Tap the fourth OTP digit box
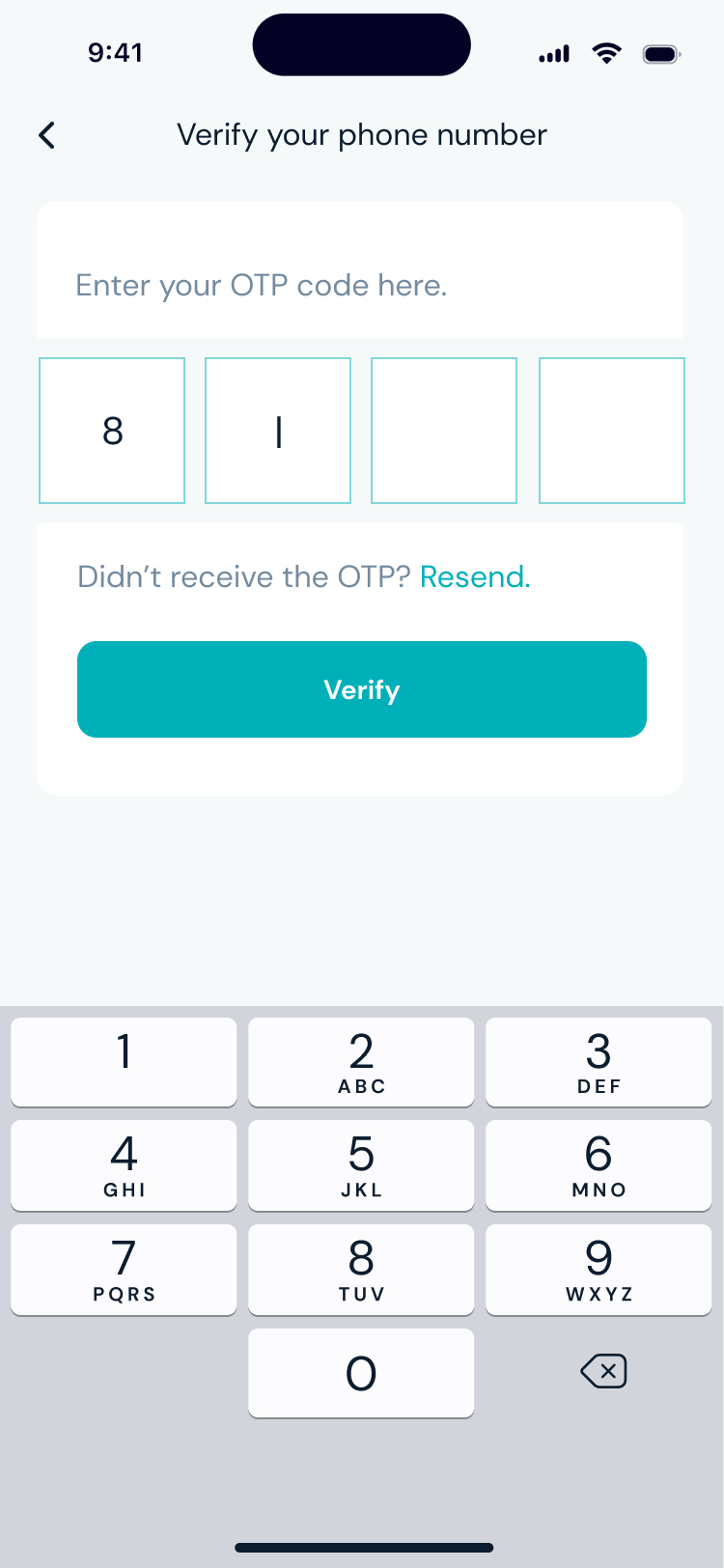Viewport: 724px width, 1568px height. (x=612, y=431)
